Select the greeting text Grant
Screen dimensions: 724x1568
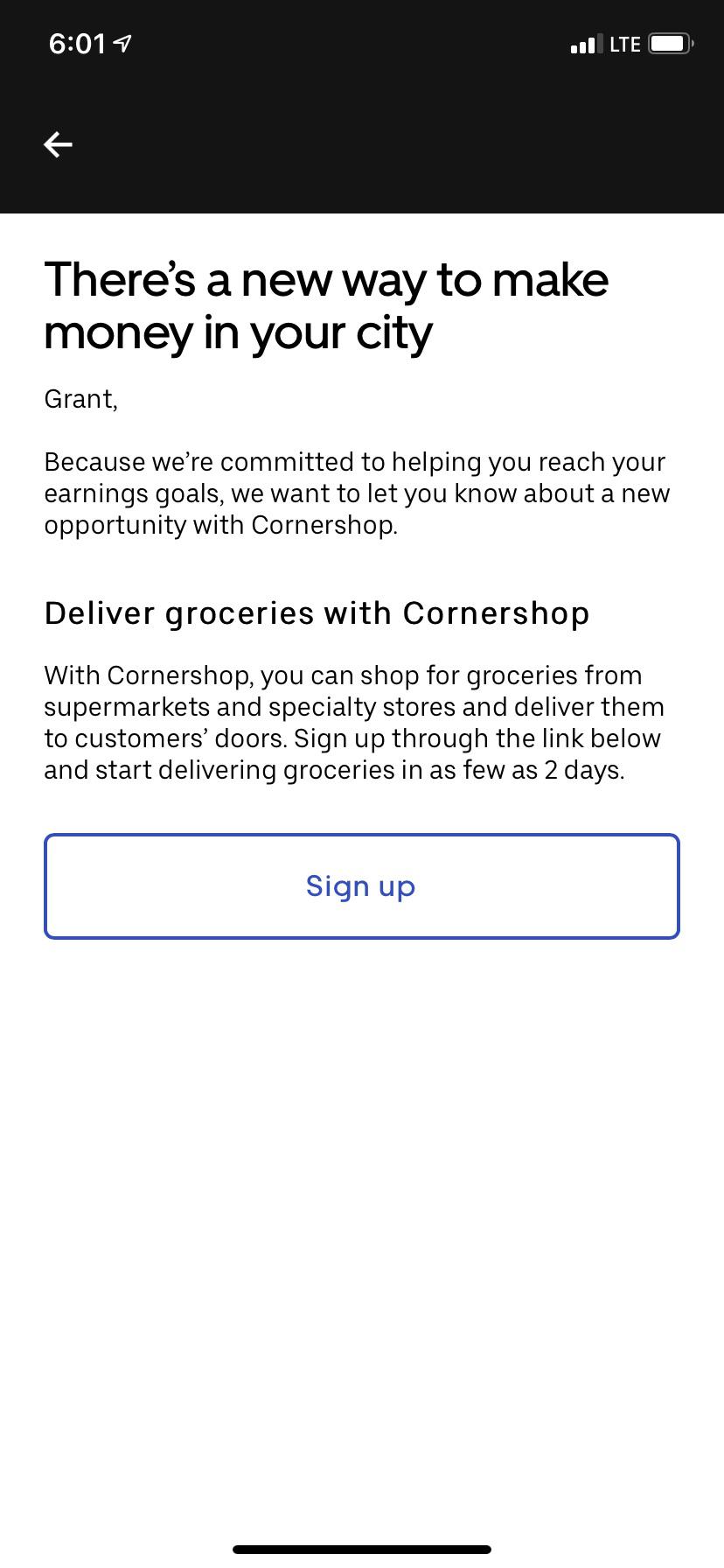click(x=80, y=399)
